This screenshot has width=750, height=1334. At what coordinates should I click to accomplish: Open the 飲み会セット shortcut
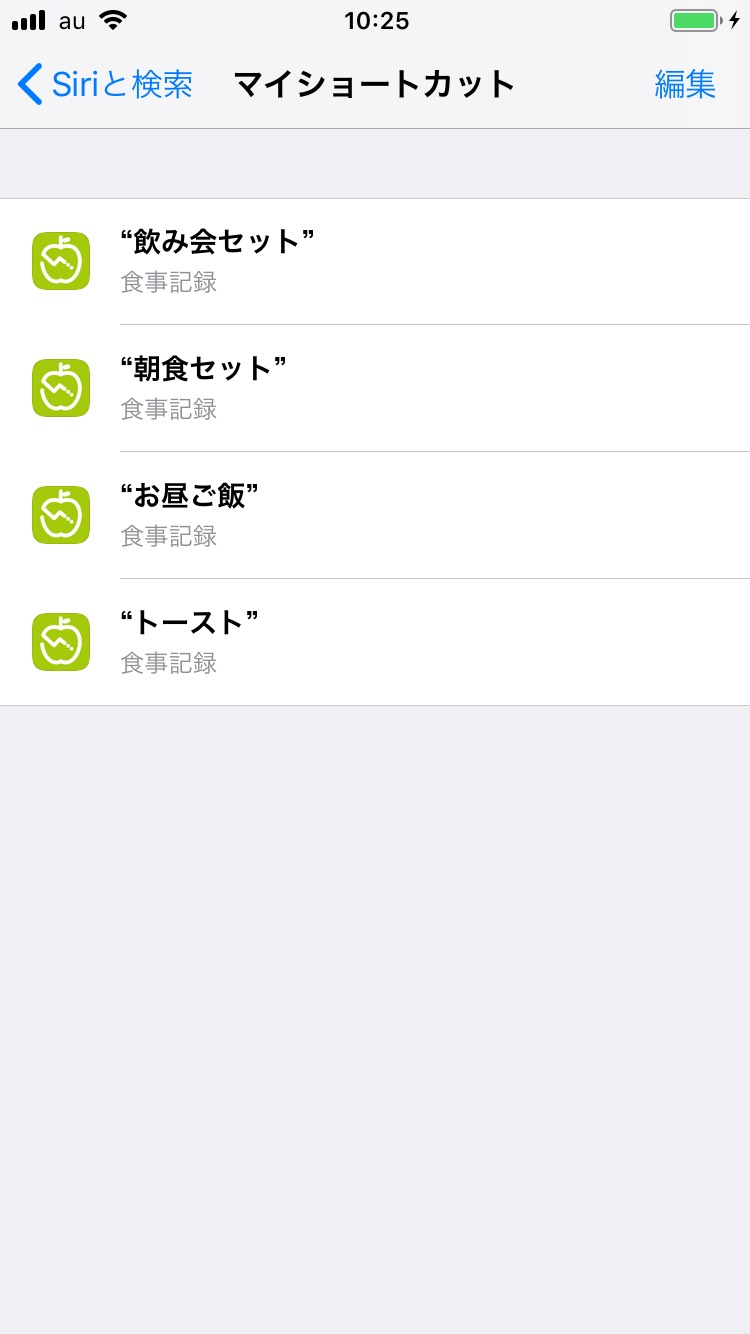click(375, 262)
